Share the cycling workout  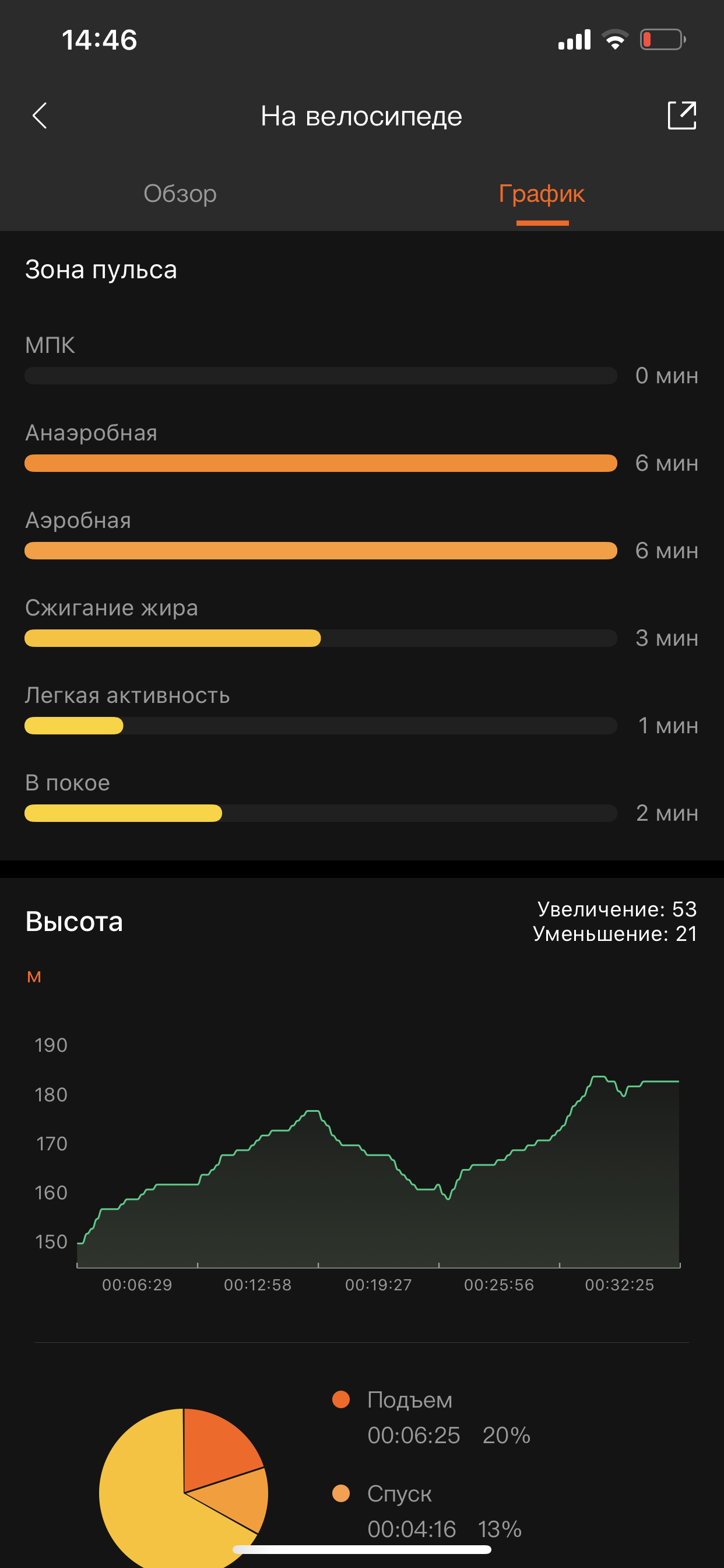681,116
